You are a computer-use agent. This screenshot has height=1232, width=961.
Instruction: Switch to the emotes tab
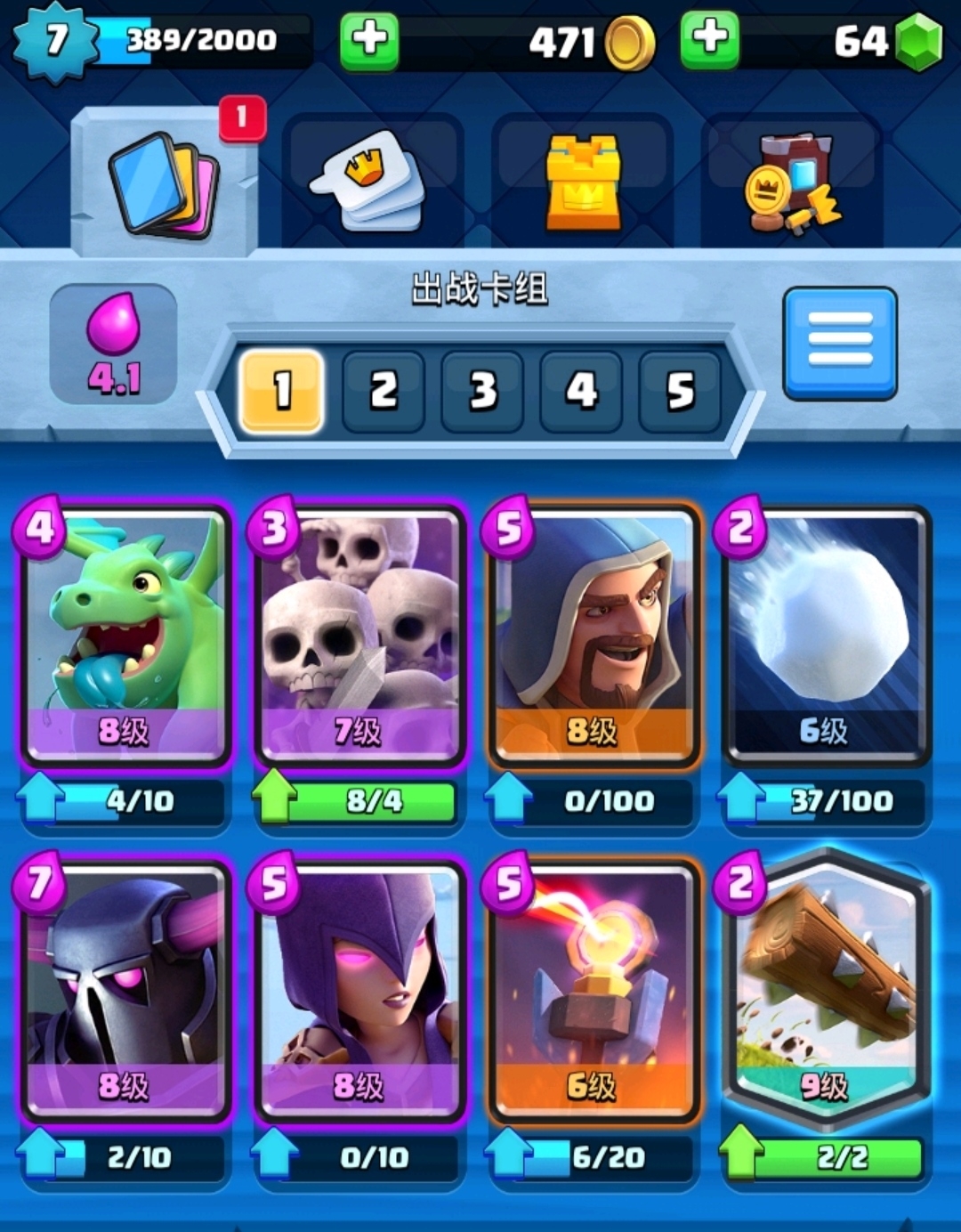[x=372, y=182]
